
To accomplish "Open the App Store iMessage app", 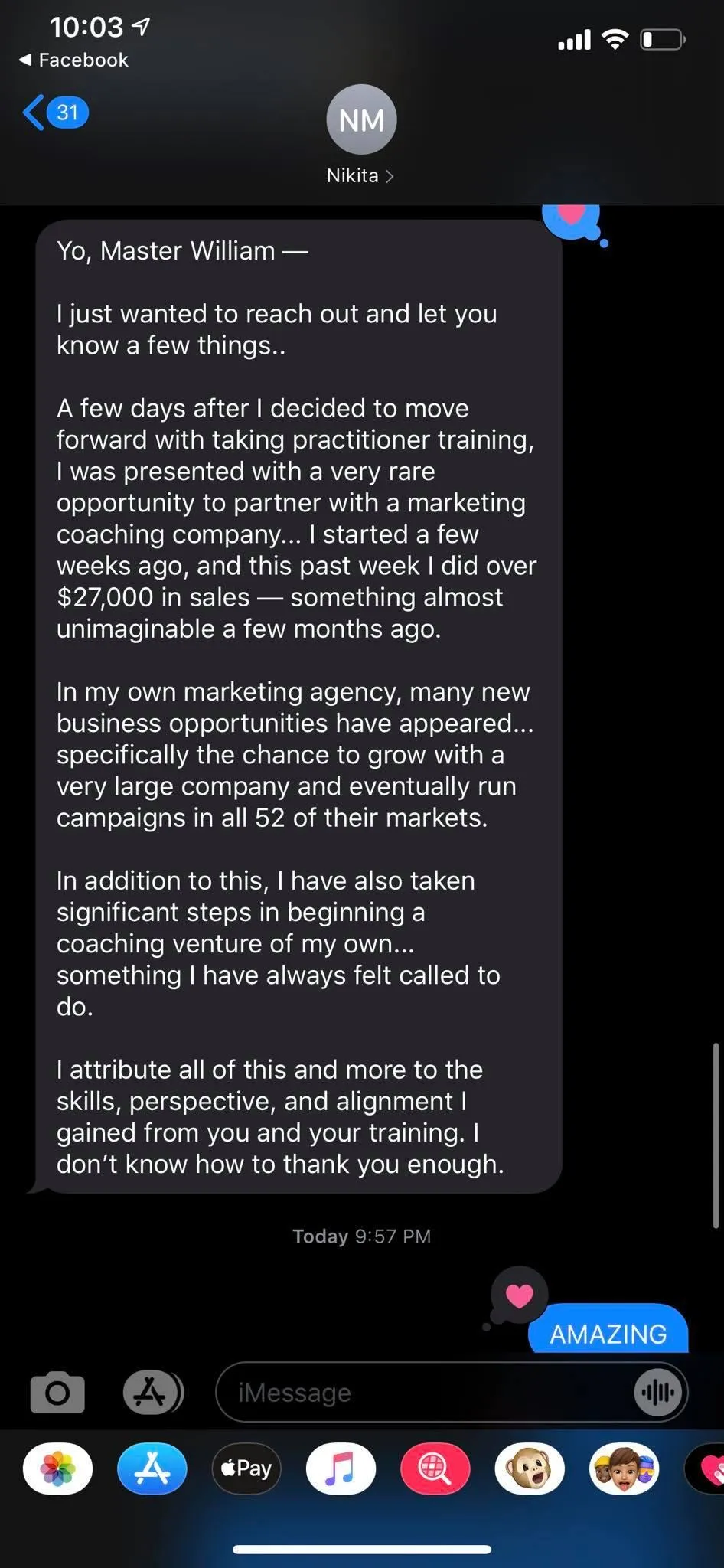I will click(x=152, y=1468).
